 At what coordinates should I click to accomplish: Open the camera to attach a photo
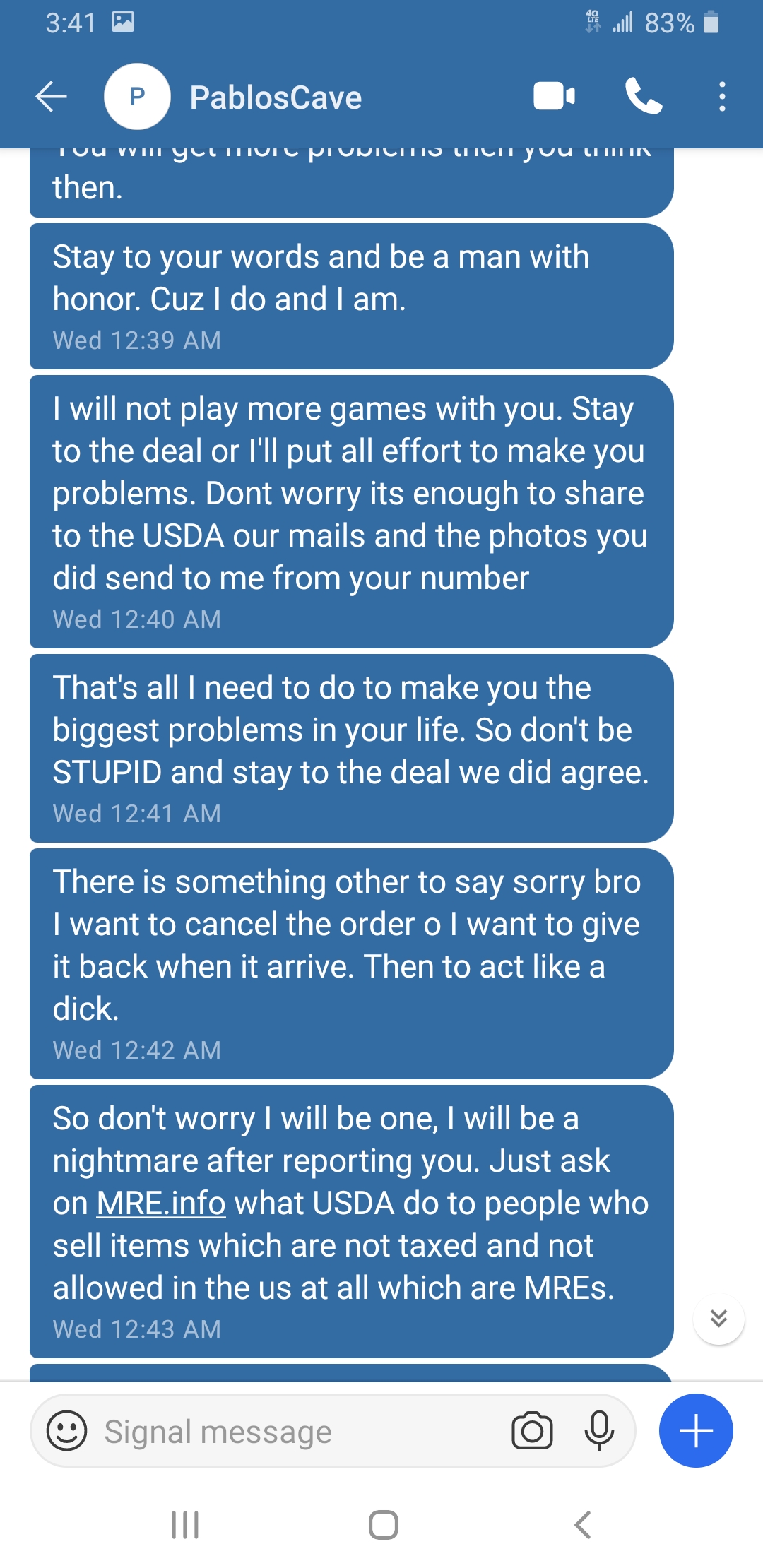pos(532,1431)
